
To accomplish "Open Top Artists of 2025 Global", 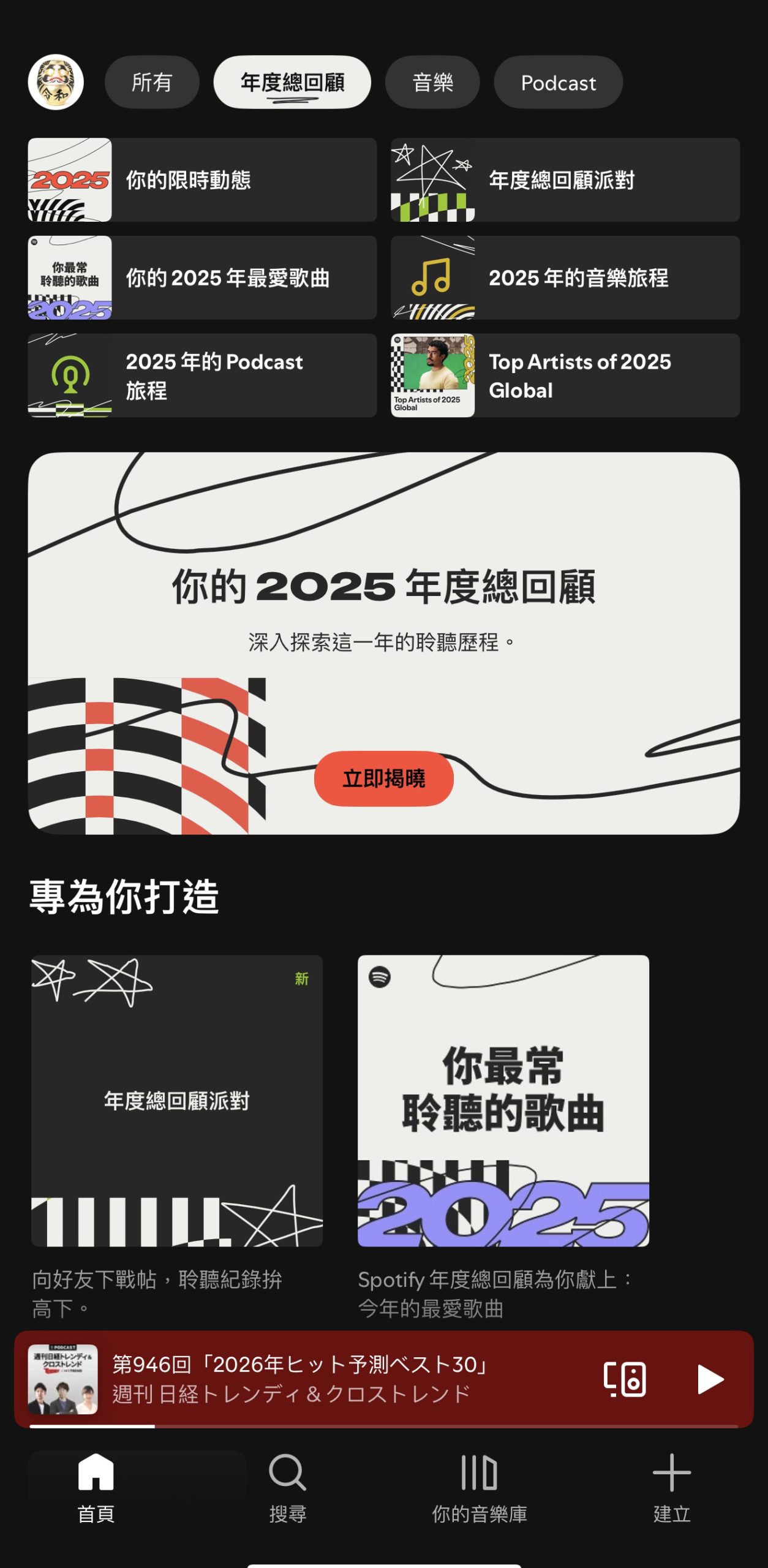I will [565, 375].
